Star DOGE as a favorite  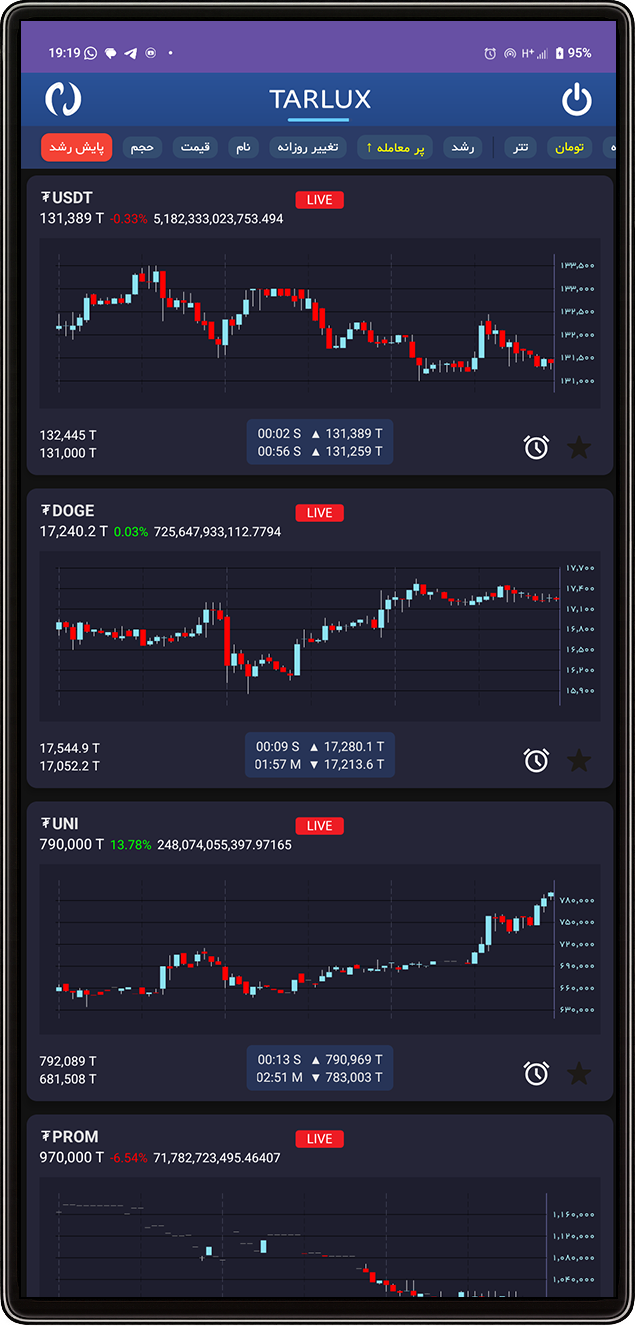coord(579,760)
